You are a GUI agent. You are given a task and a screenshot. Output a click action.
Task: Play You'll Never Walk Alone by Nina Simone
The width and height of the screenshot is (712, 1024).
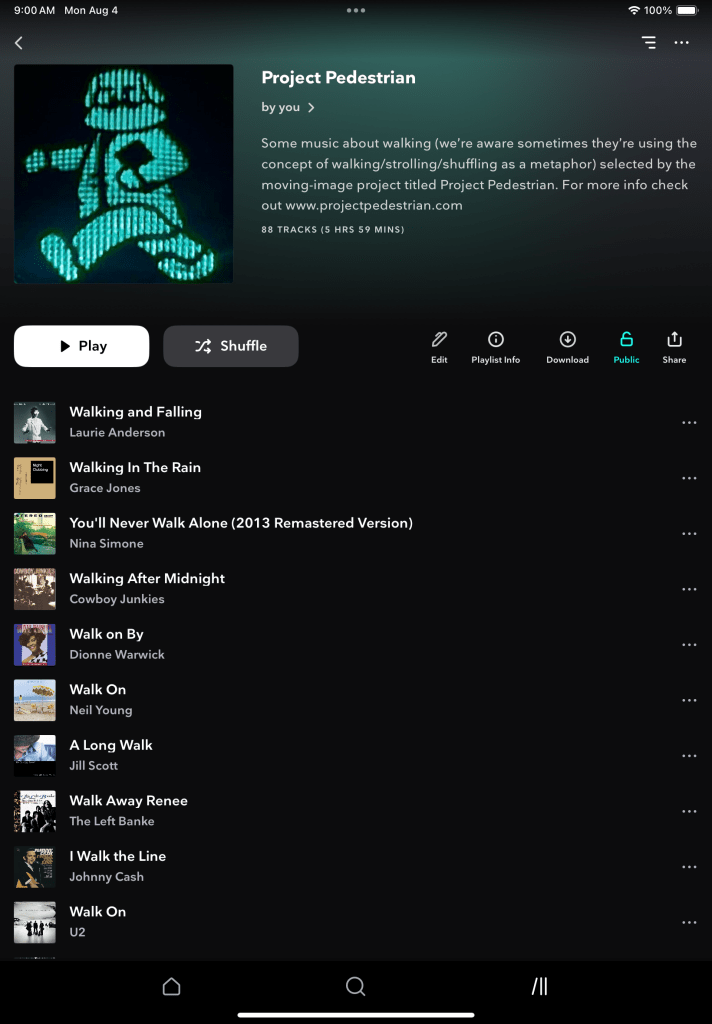click(x=240, y=532)
